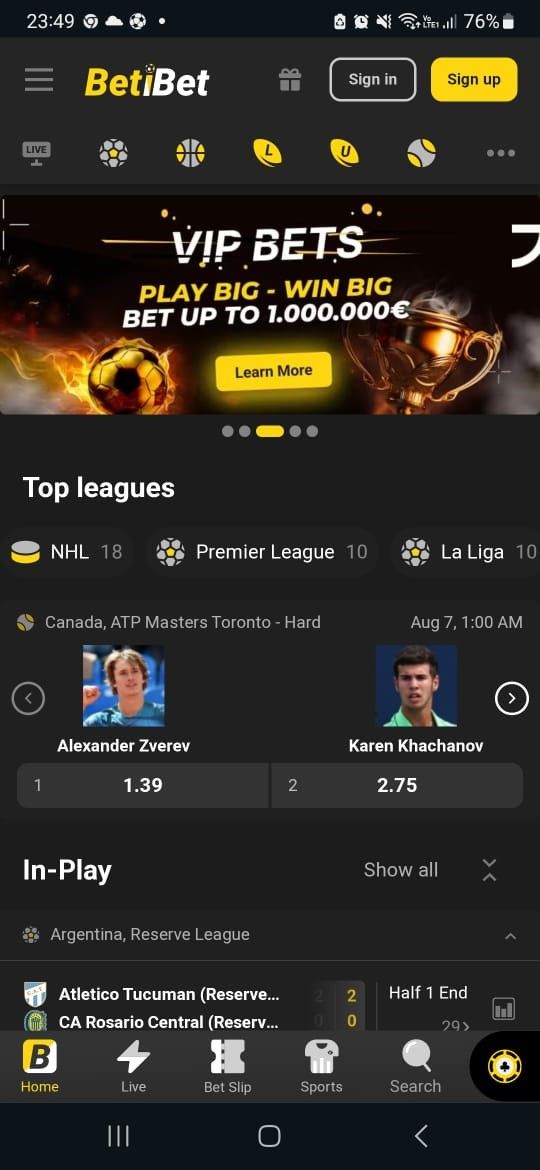Go to next featured match arrow
The width and height of the screenshot is (540, 1170).
tap(512, 698)
